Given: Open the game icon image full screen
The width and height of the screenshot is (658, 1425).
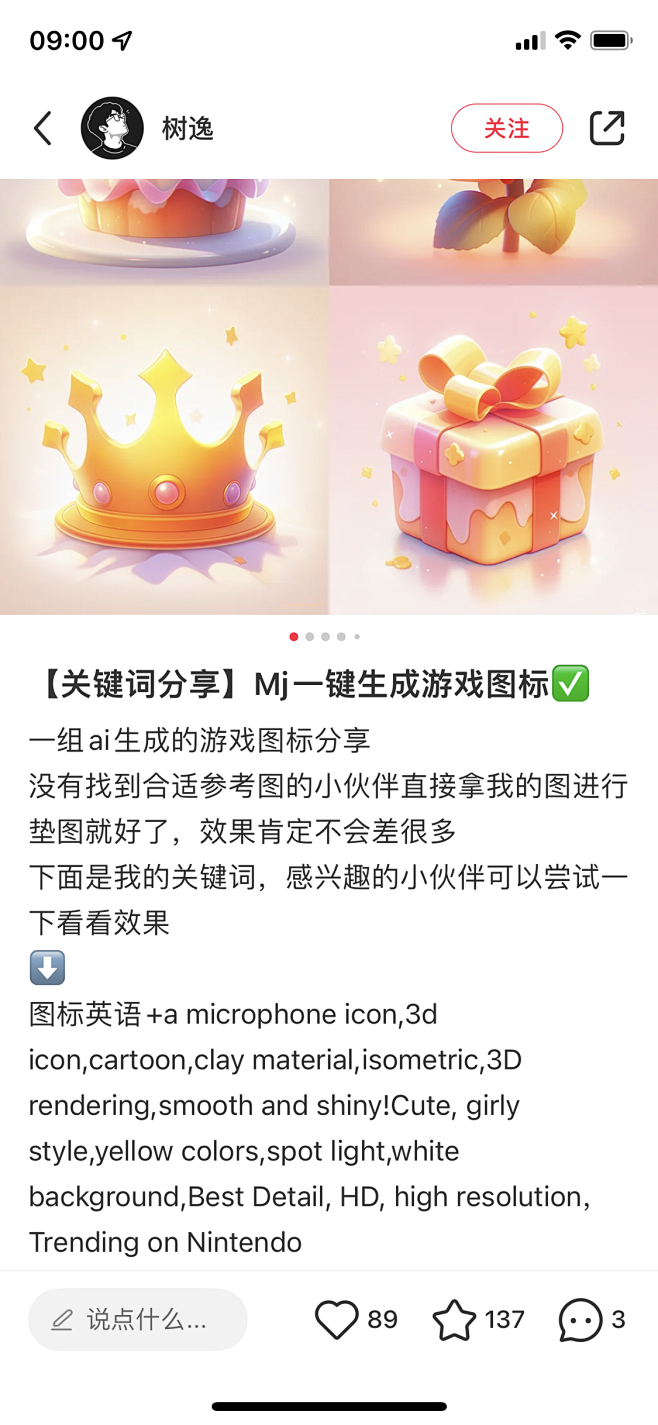Looking at the screenshot, I should (329, 400).
